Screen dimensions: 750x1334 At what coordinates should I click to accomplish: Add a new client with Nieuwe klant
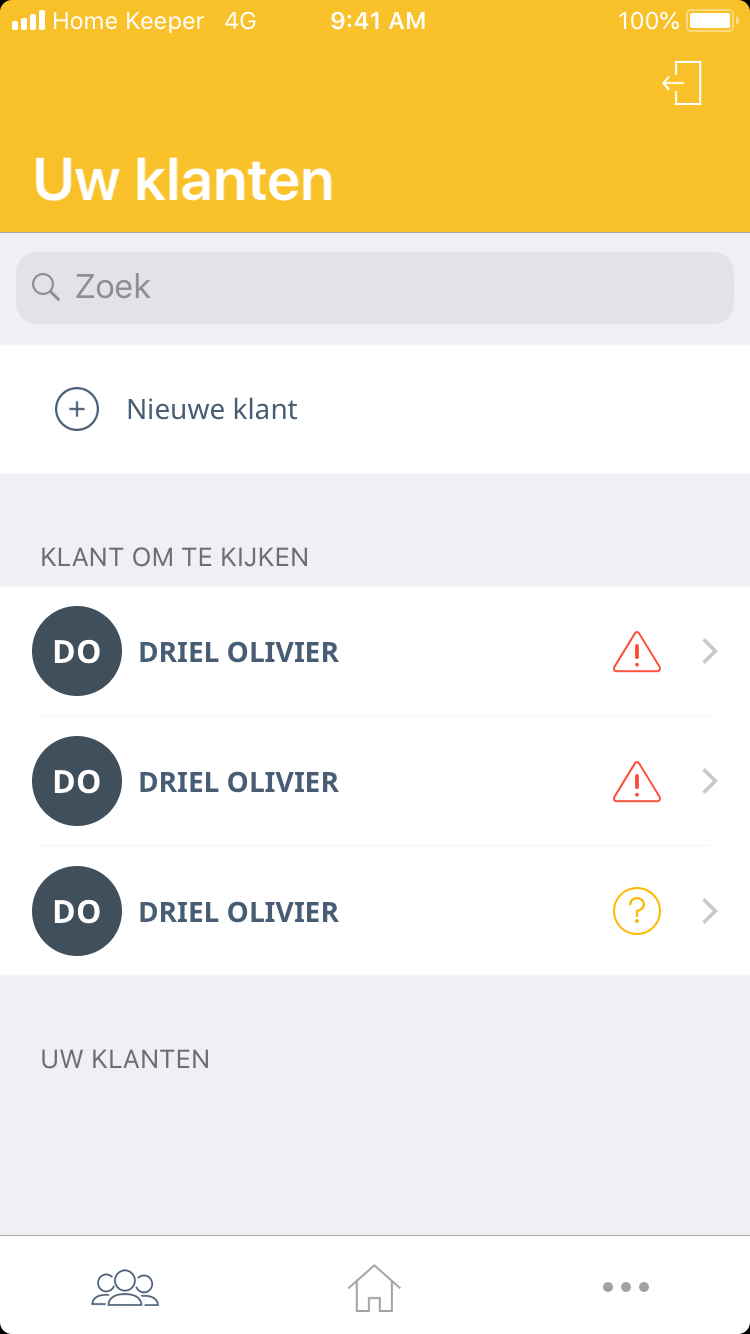pos(212,409)
